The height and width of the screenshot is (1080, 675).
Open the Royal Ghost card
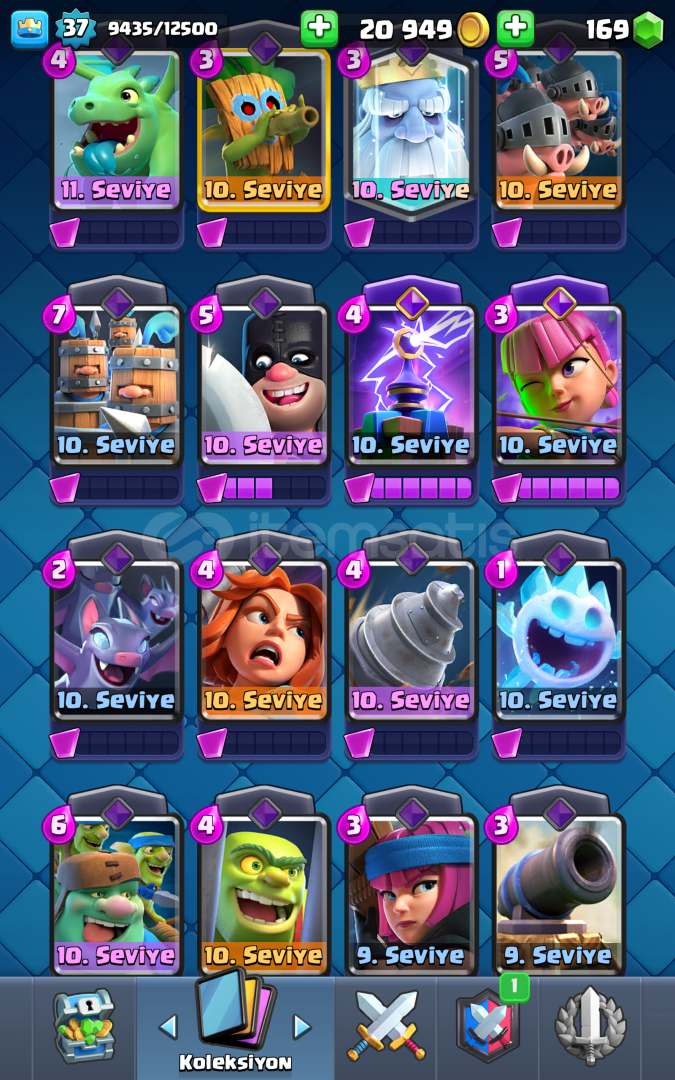(411, 125)
